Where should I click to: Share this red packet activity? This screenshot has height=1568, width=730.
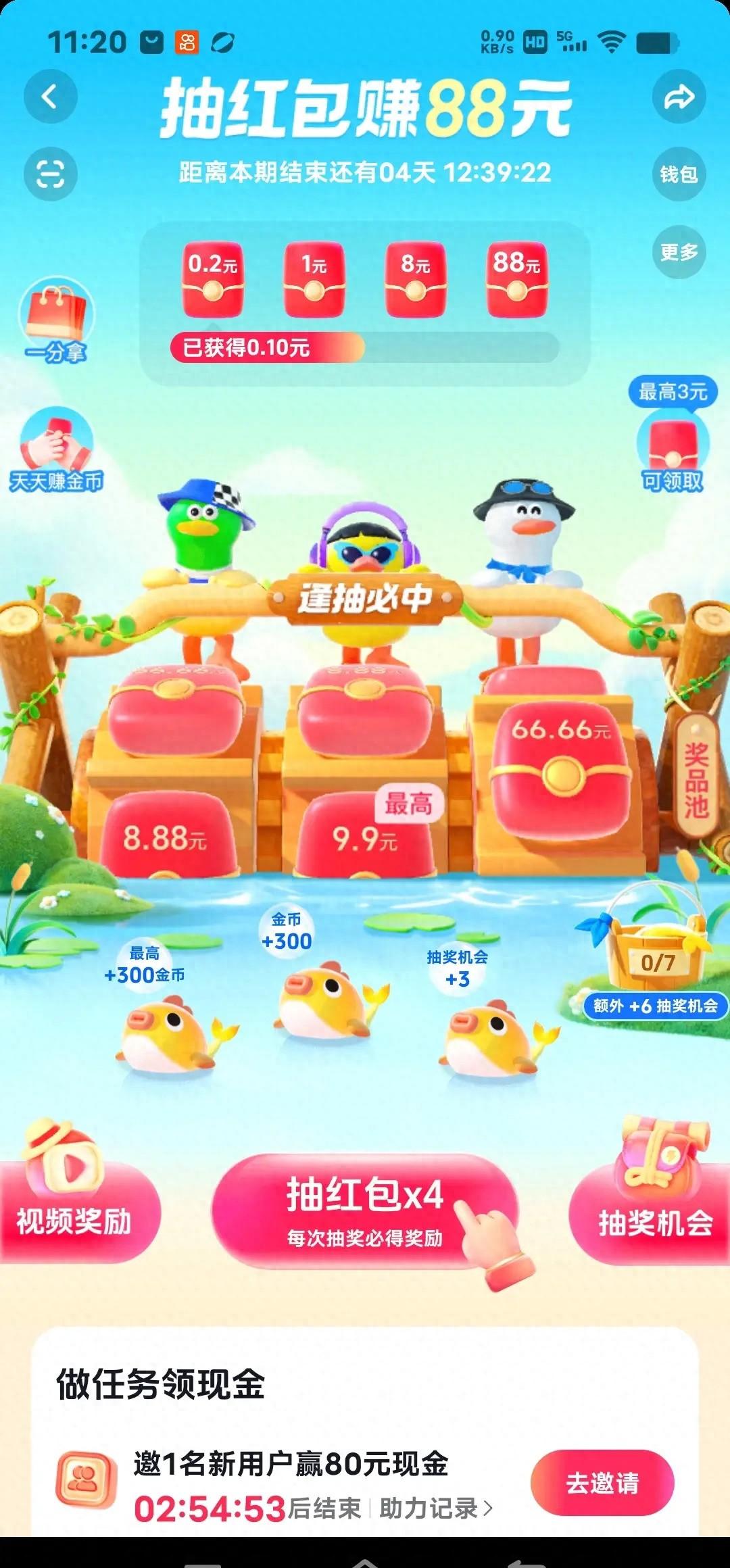click(x=679, y=97)
